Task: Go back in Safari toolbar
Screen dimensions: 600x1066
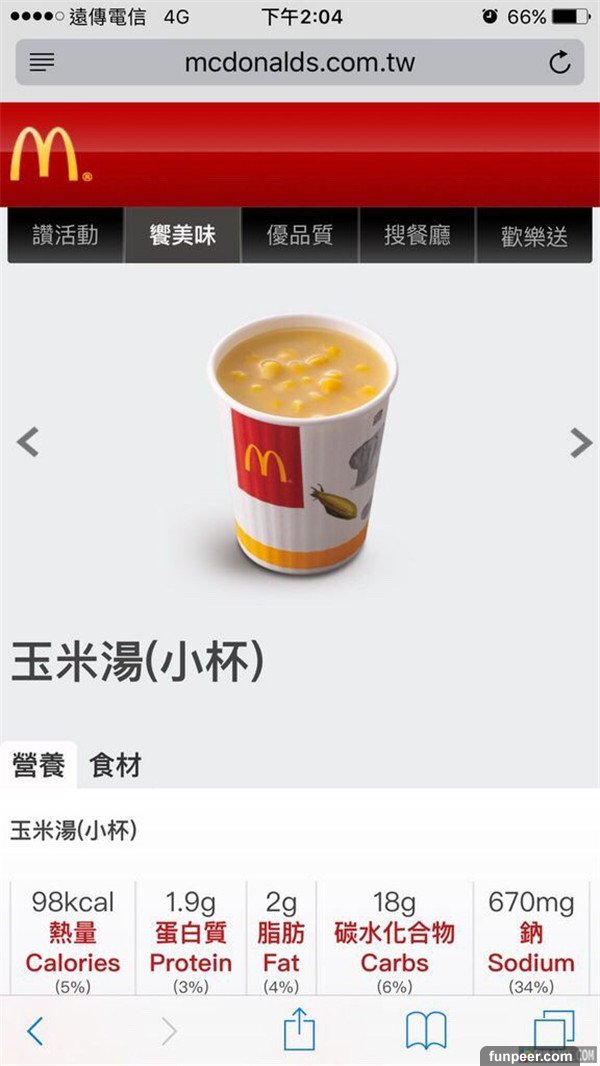Action: tap(35, 1030)
